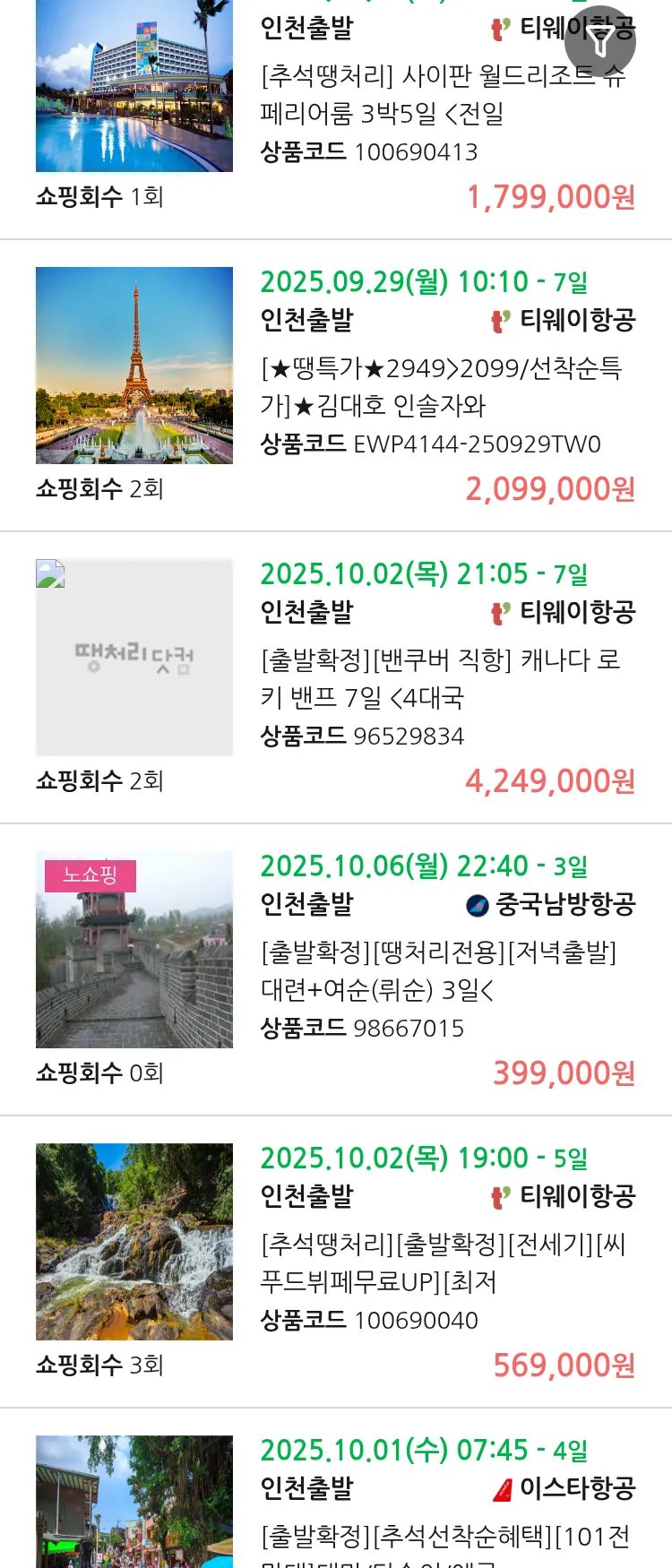Select the 399,000원 Dalian 3-day no-shopping tour

click(x=443, y=970)
